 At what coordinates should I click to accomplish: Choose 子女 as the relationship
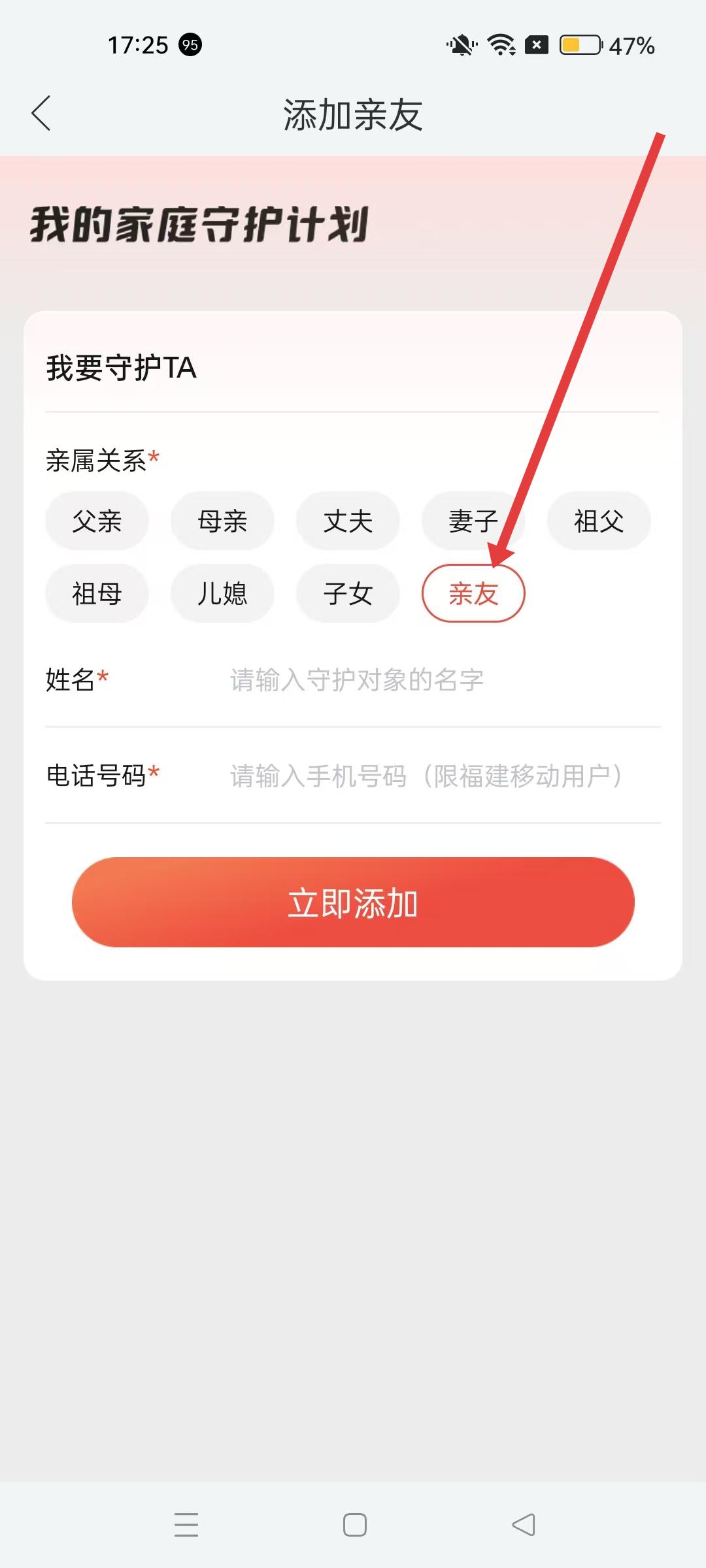tap(348, 594)
